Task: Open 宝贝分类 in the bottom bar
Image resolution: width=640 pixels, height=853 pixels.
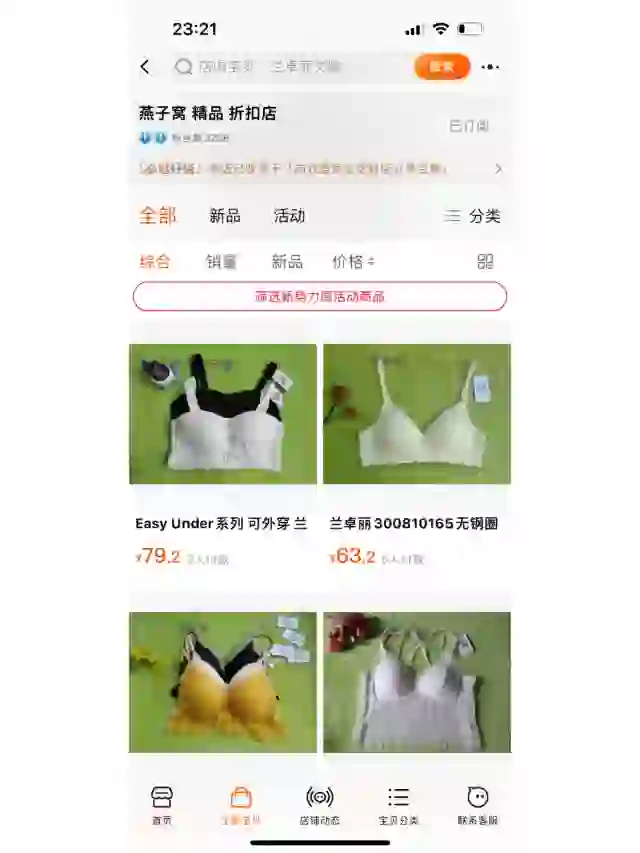Action: 399,804
